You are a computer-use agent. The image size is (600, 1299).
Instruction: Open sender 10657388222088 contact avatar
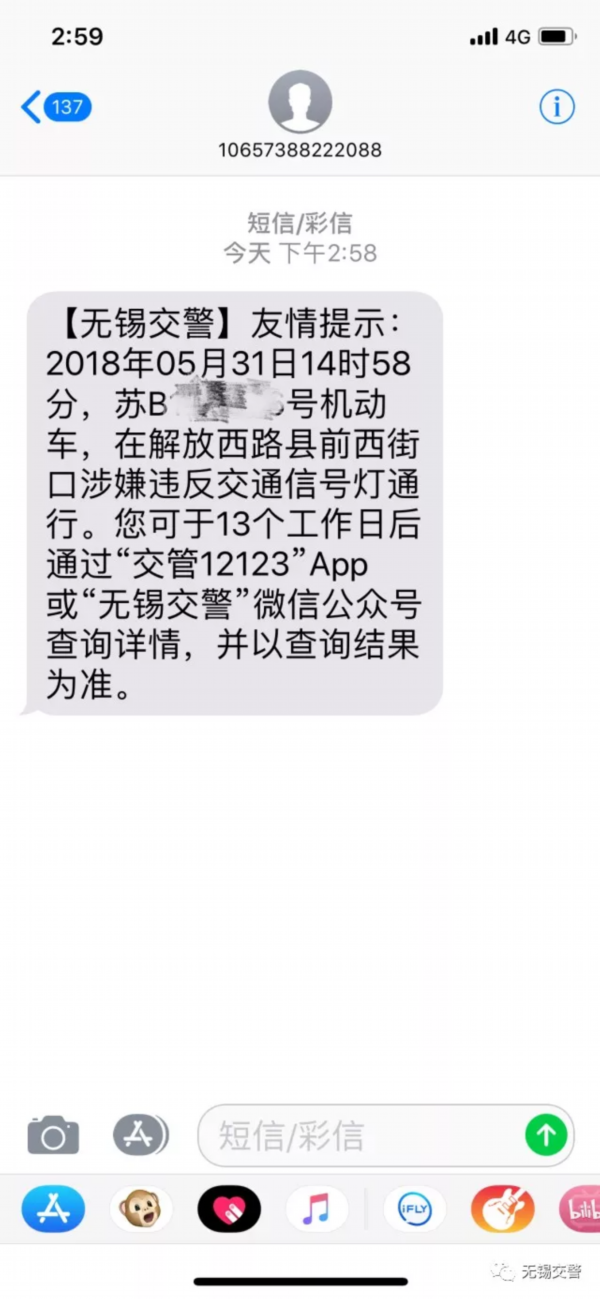tap(300, 102)
